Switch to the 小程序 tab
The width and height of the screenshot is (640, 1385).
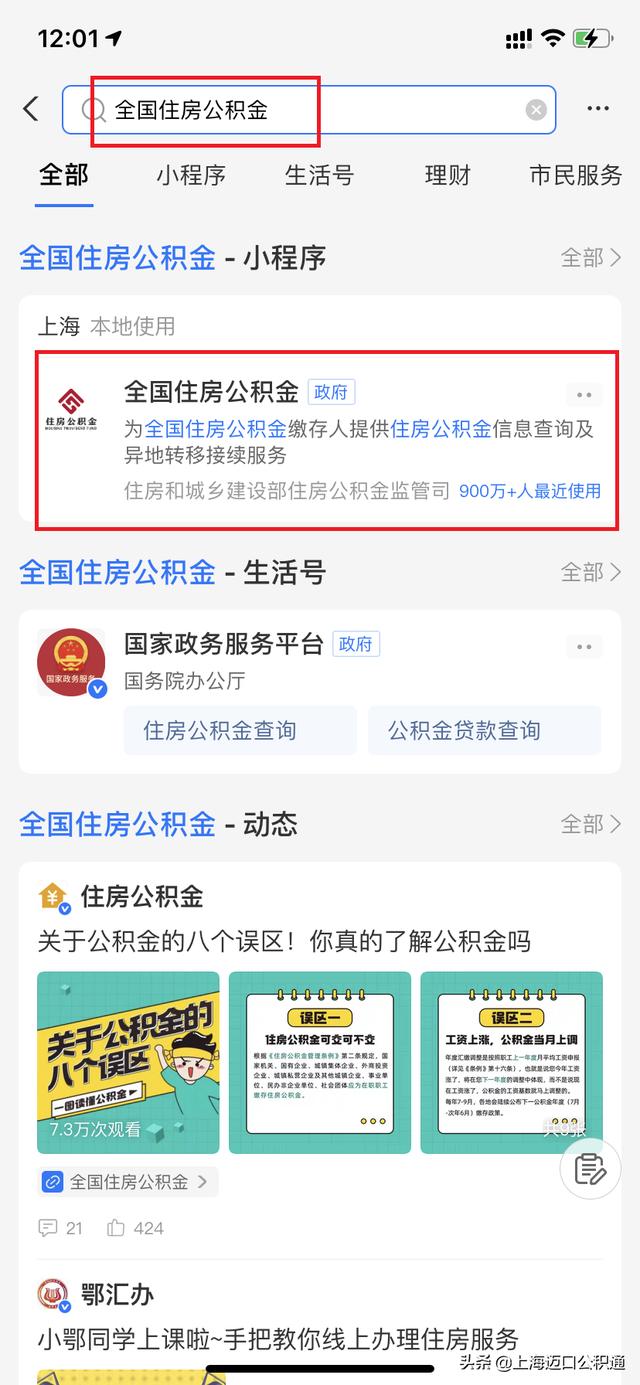tap(190, 176)
